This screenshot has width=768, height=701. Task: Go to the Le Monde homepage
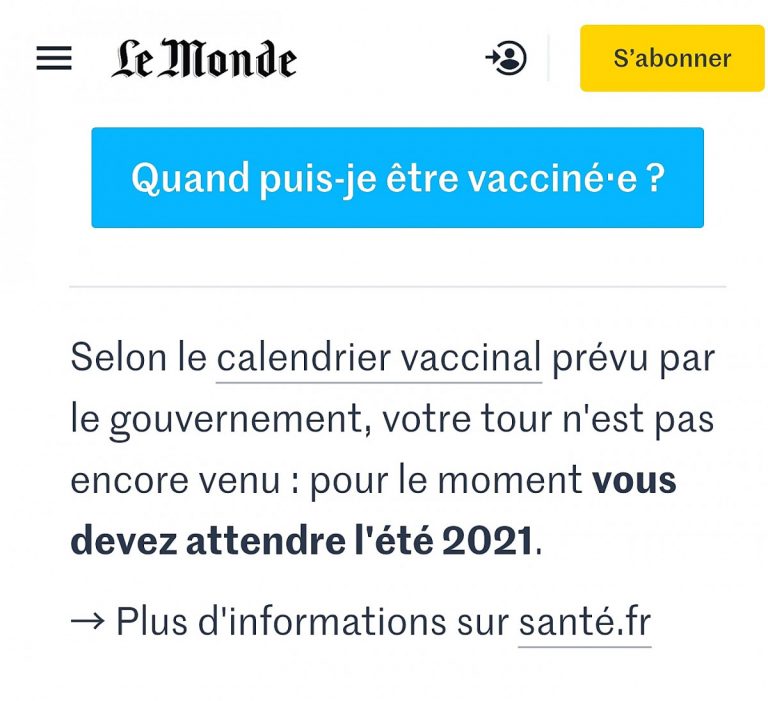[204, 59]
